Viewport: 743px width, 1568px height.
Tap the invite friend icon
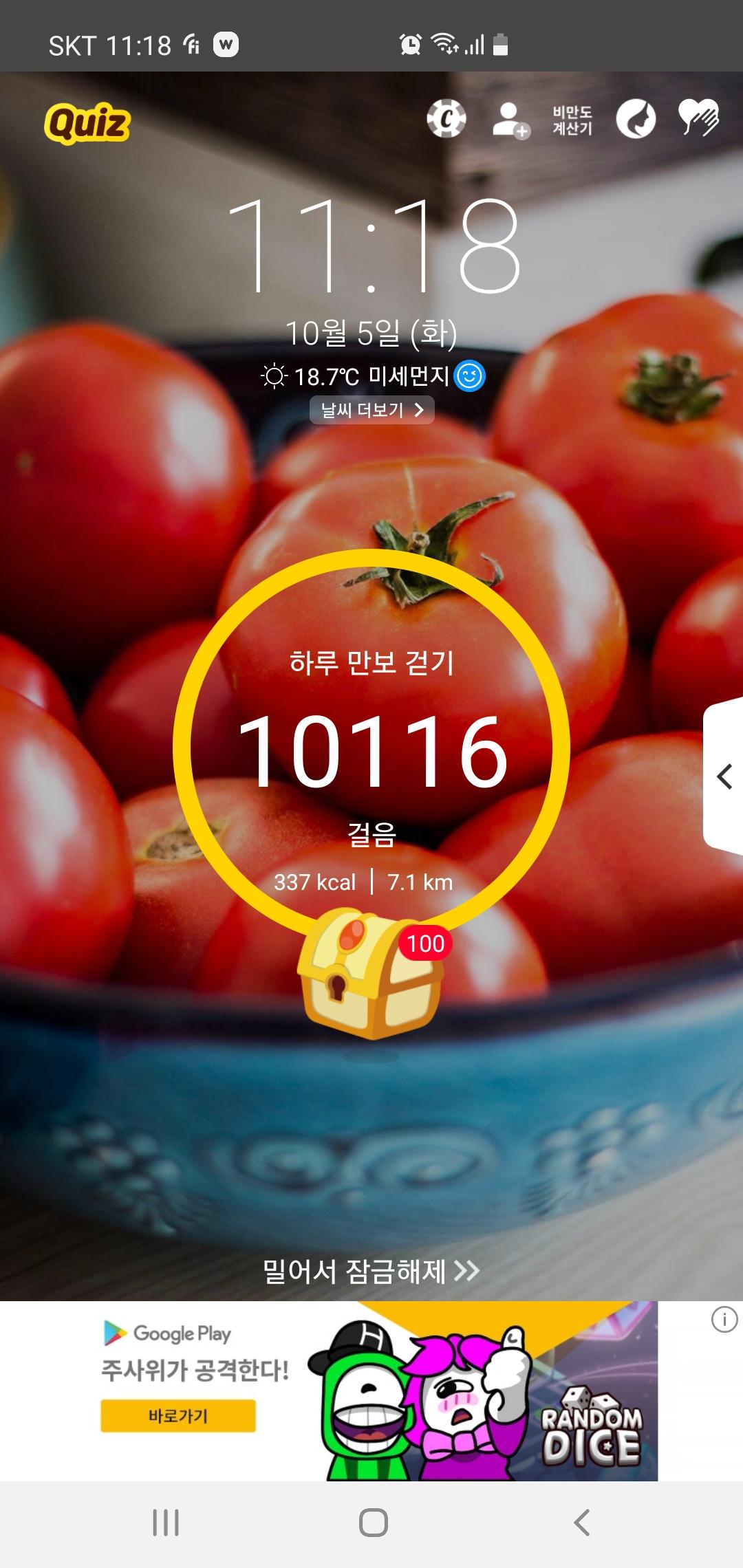point(510,120)
